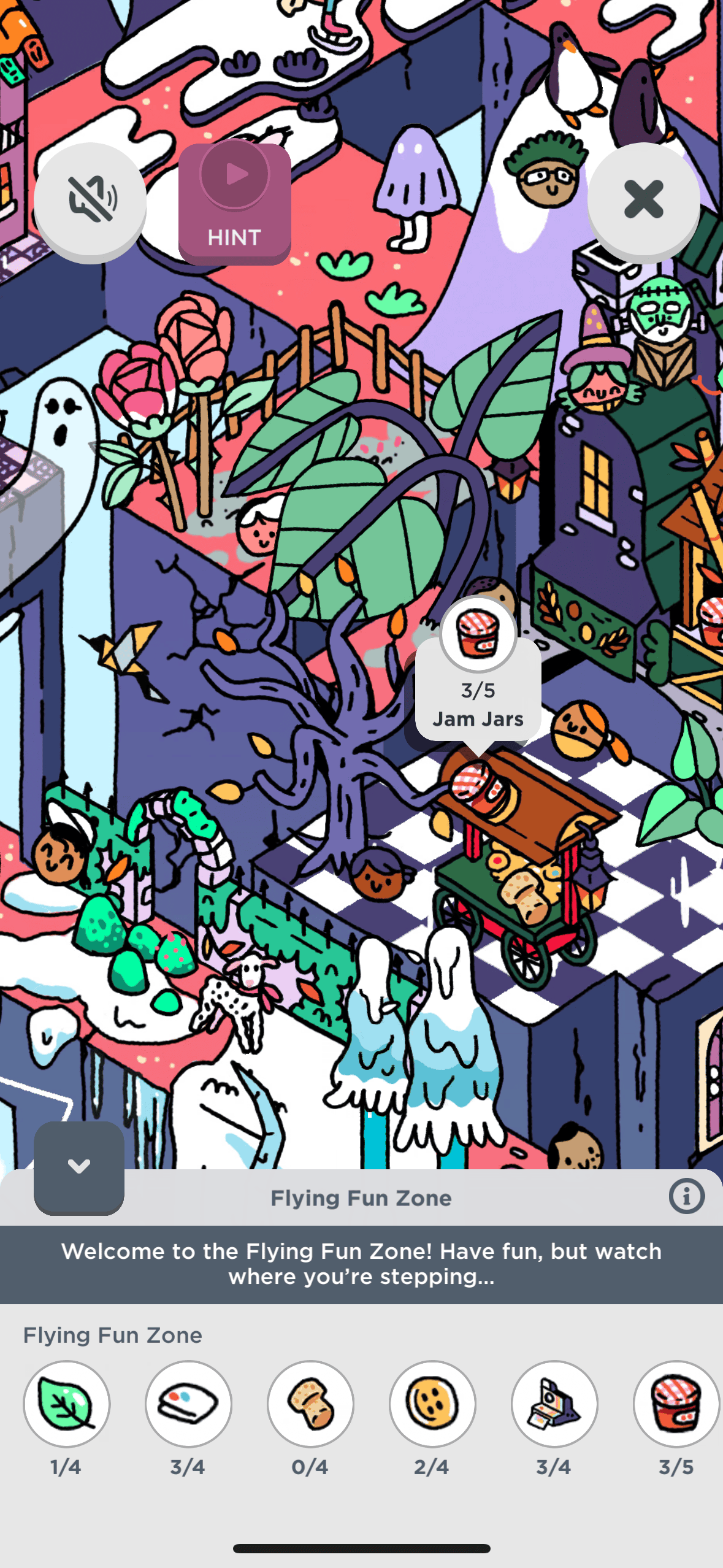Toggle the muted sound button

point(90,199)
